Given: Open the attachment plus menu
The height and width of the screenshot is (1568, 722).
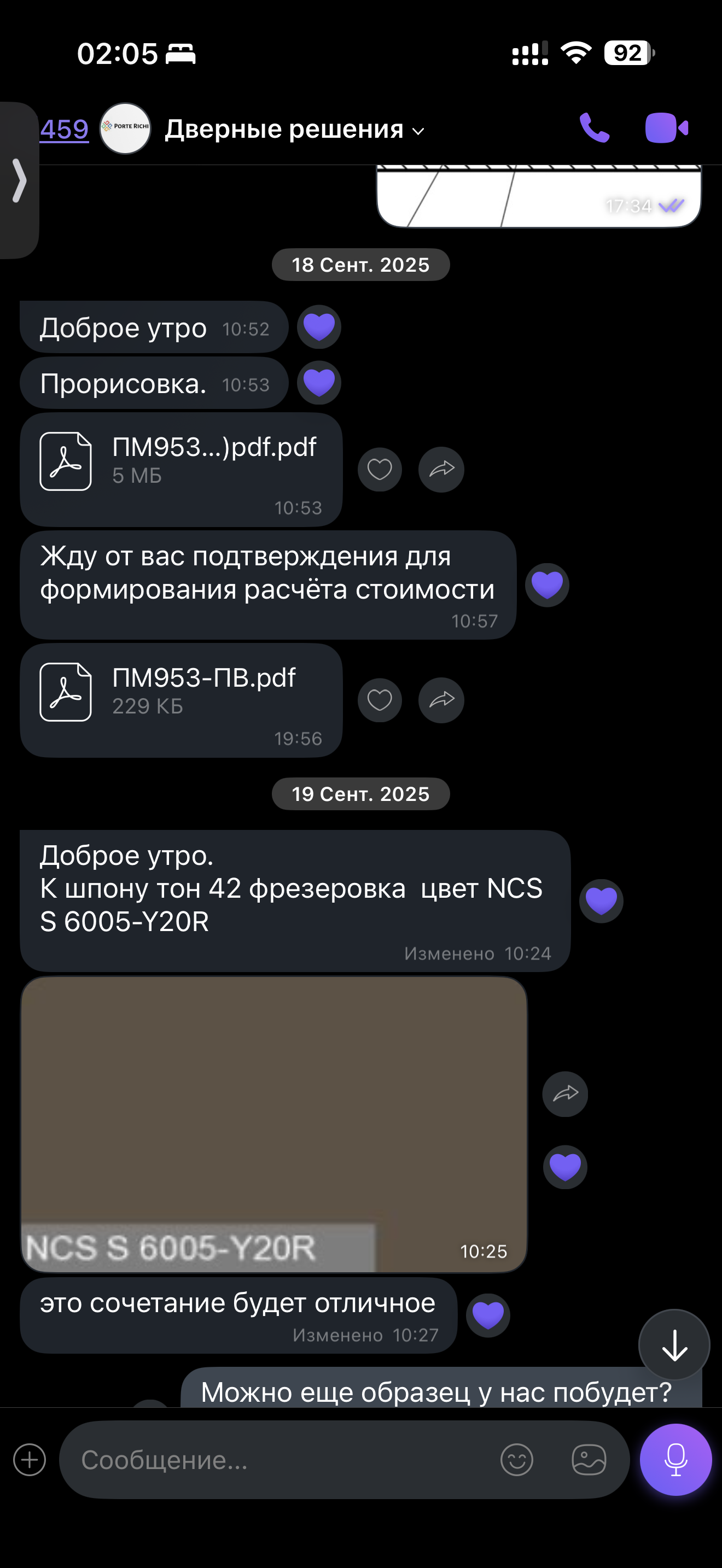Looking at the screenshot, I should (x=29, y=1459).
